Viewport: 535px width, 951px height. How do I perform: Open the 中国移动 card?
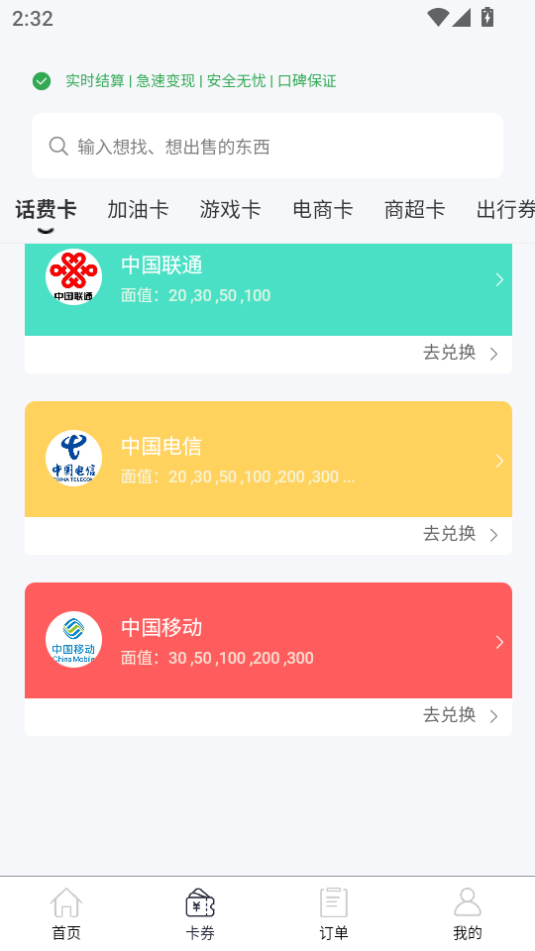[x=268, y=640]
